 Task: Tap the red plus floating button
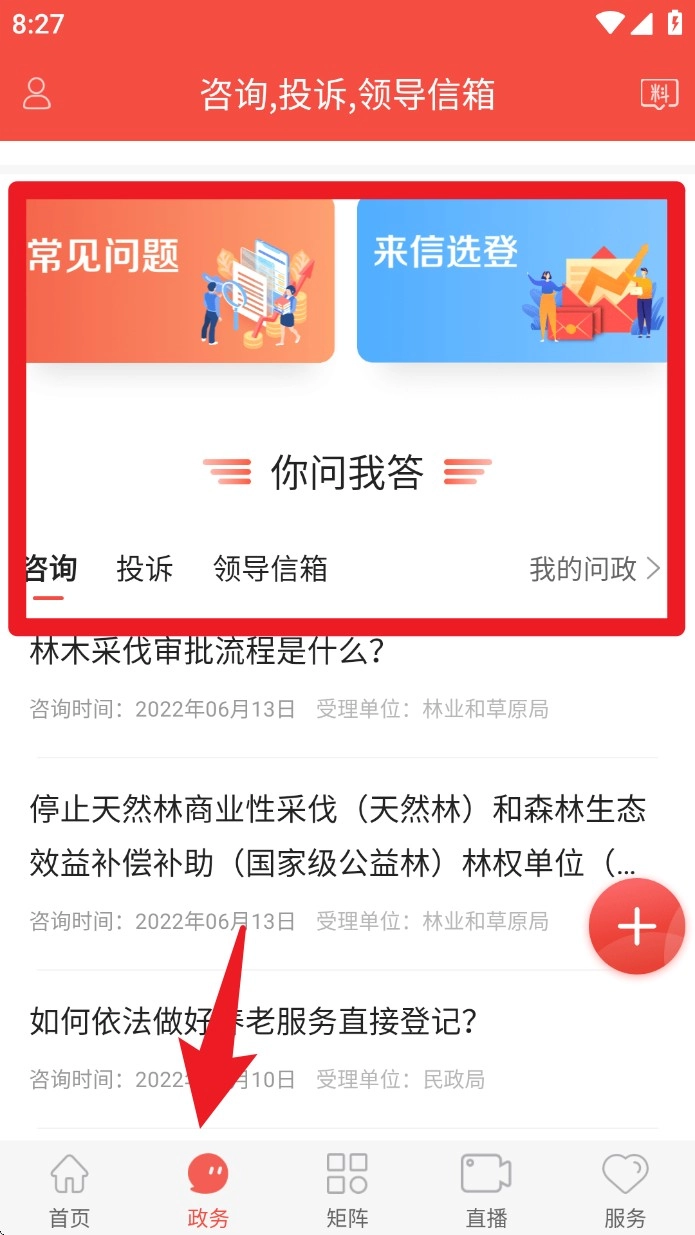tap(636, 926)
